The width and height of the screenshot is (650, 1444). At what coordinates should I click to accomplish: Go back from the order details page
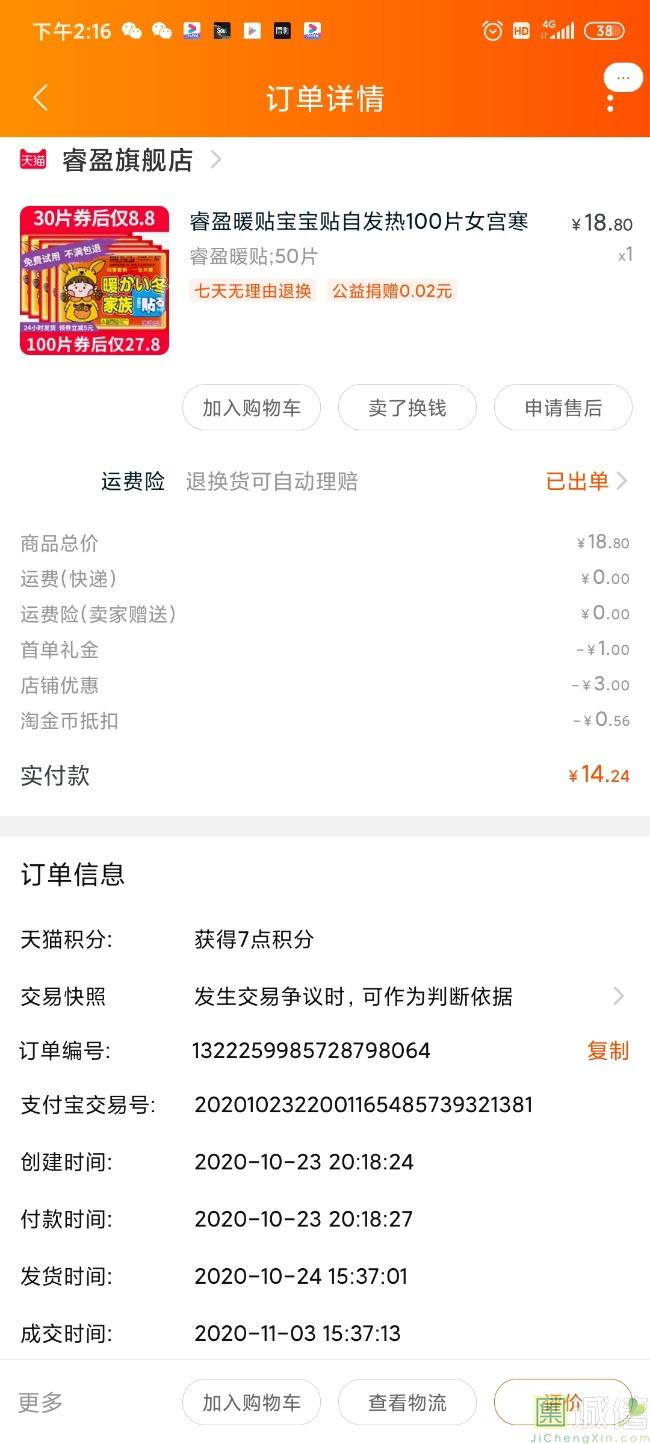40,98
